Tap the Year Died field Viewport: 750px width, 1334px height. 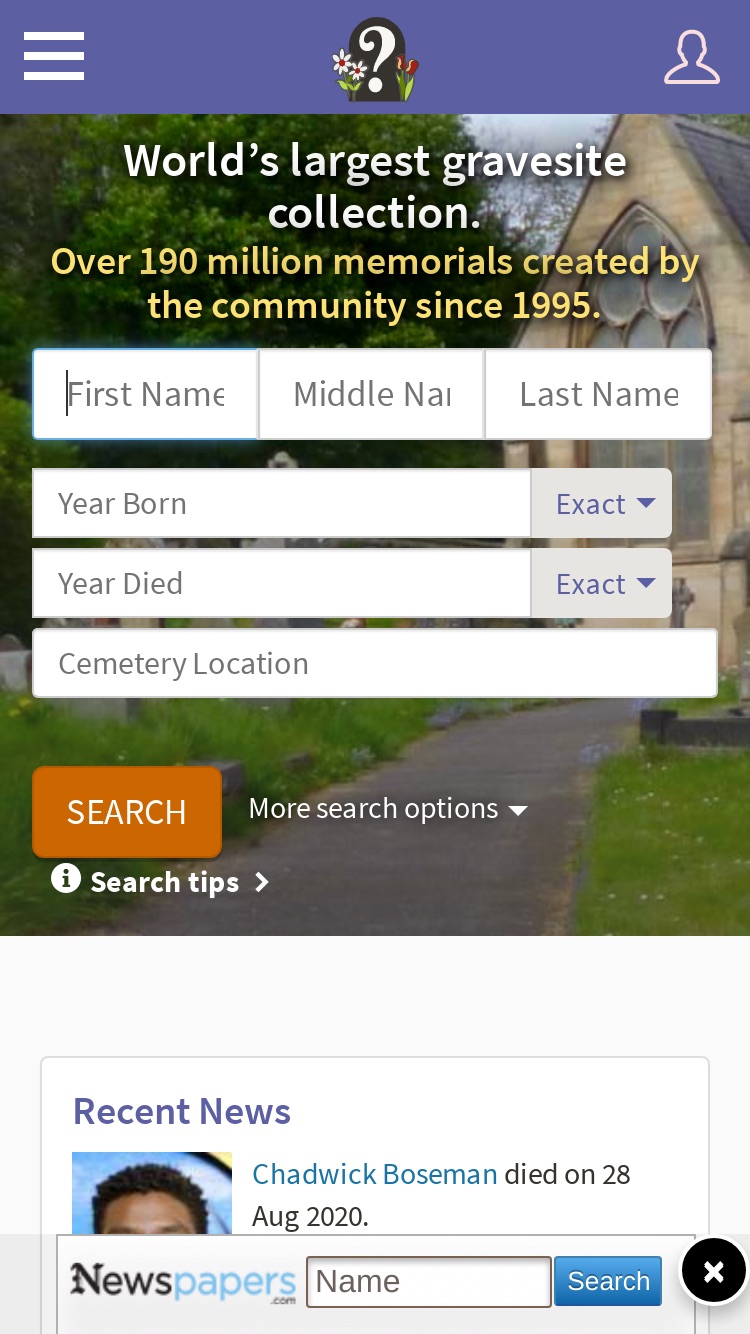coord(281,583)
